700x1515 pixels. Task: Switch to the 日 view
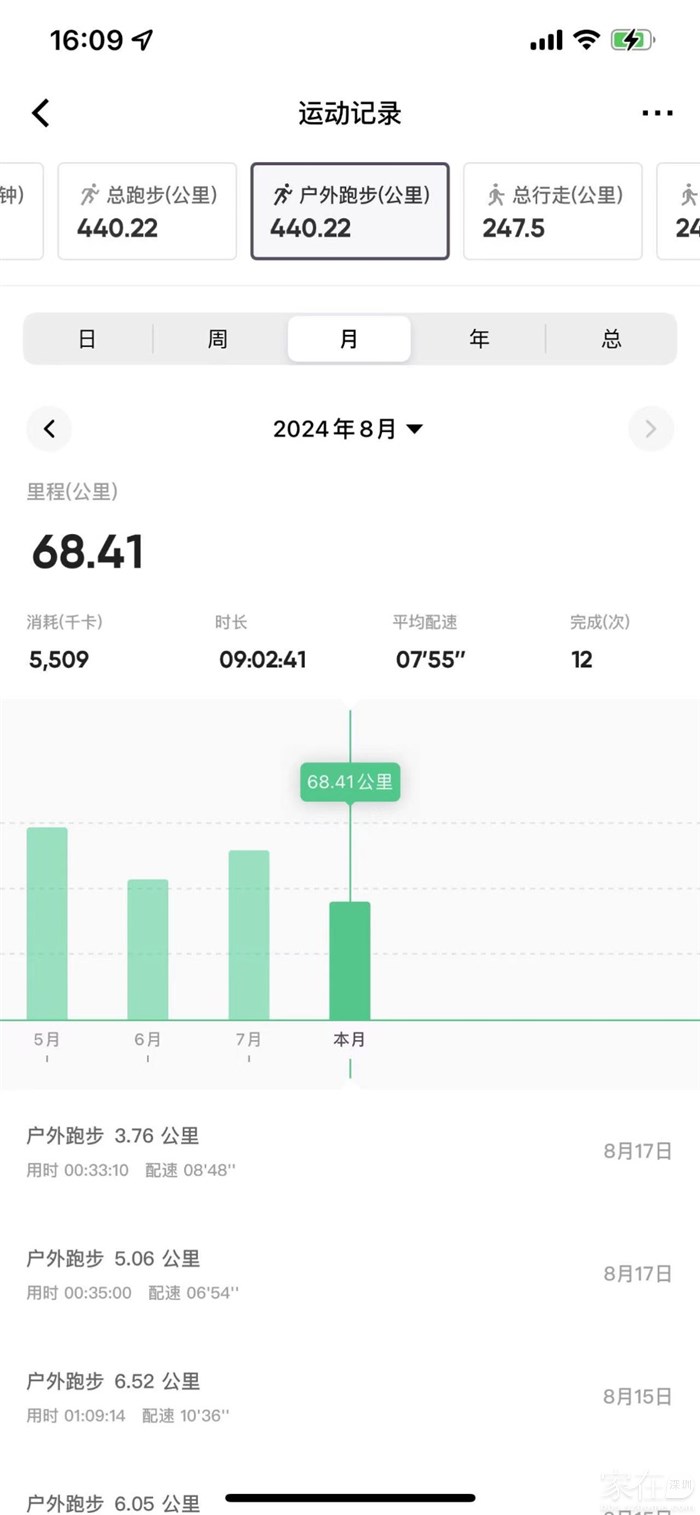click(88, 339)
